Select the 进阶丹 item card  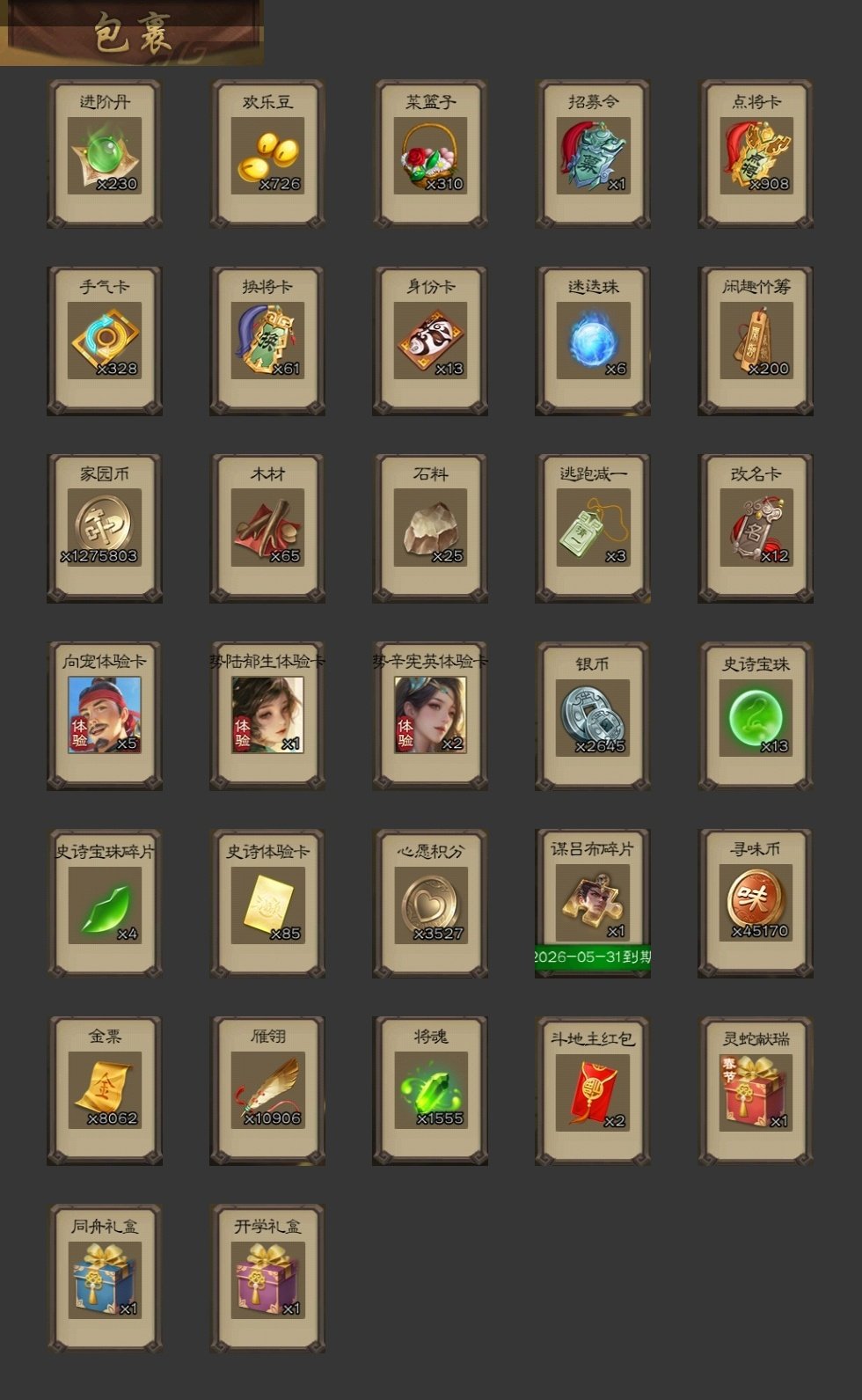click(x=105, y=154)
